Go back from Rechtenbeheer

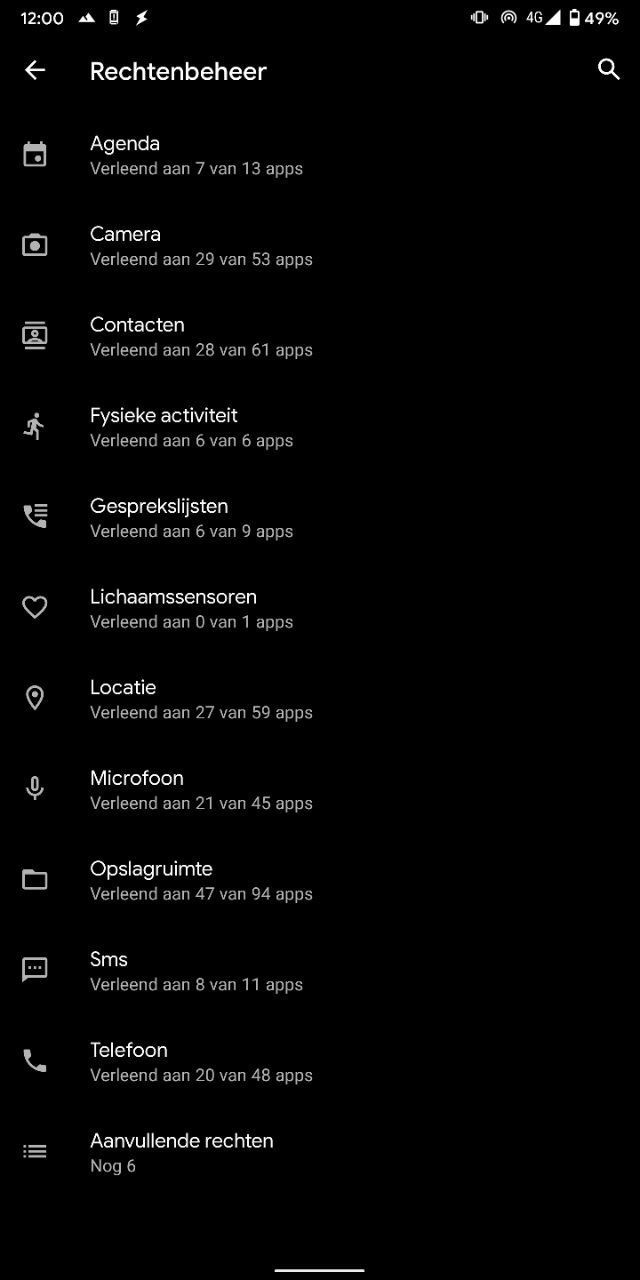35,70
